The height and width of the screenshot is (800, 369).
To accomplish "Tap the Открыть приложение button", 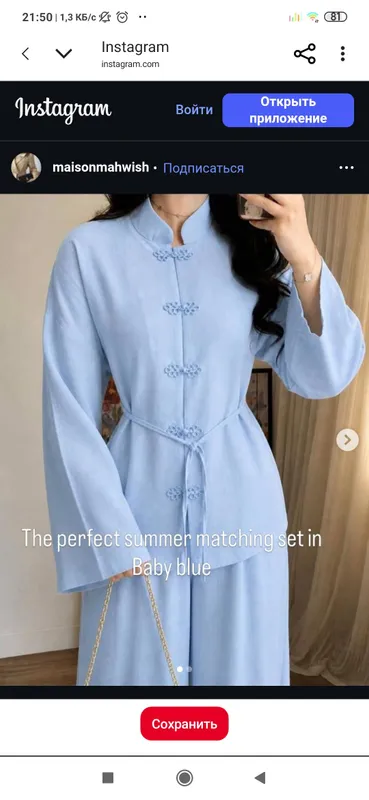I will [288, 110].
